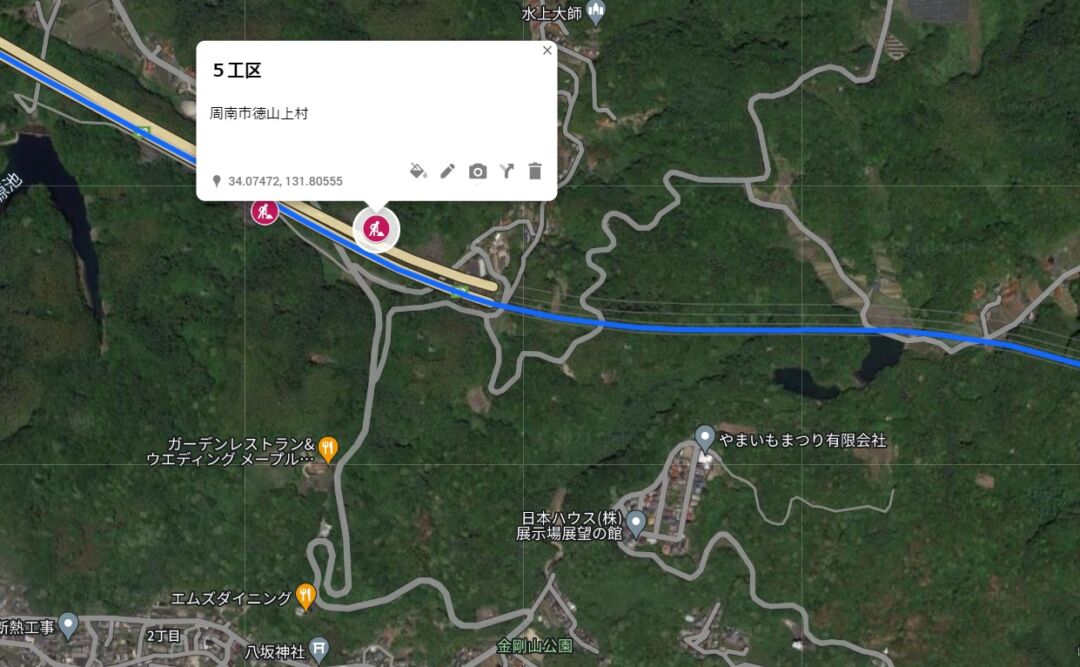Edit the 5工区 marker with the pencil icon
This screenshot has height=667, width=1080.
tap(448, 171)
